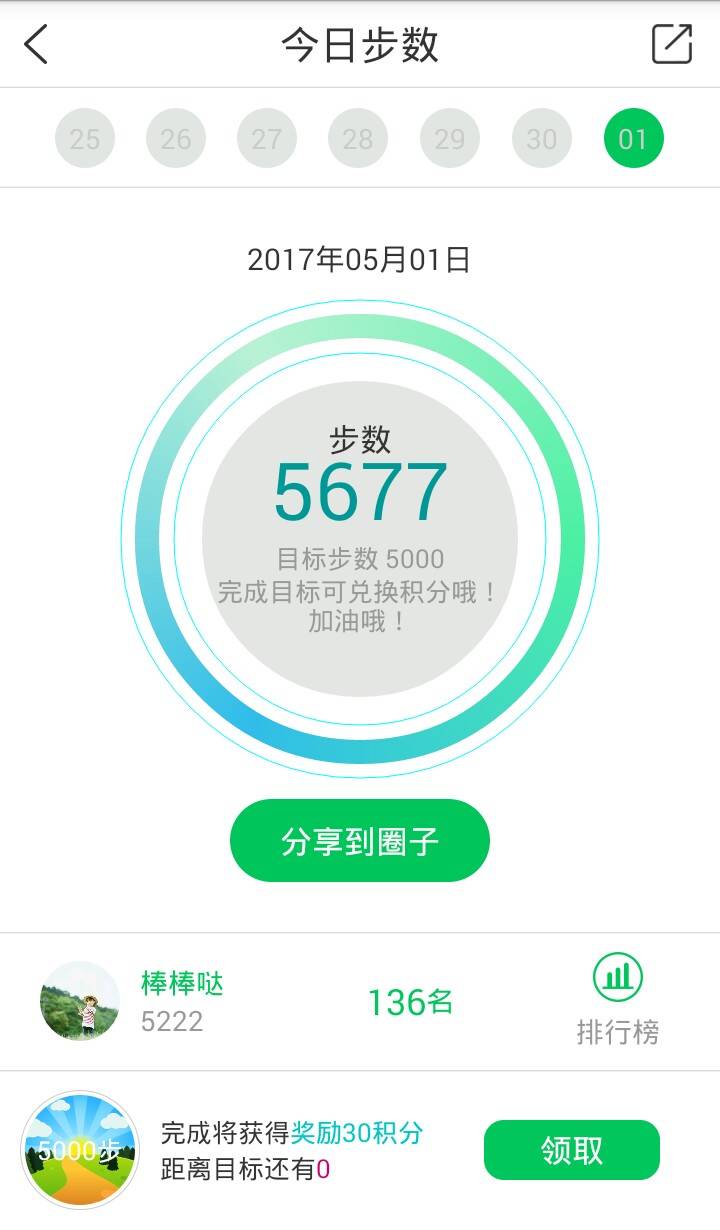Switch to day 29 step record
Screen dimensions: 720x1230
(x=450, y=138)
